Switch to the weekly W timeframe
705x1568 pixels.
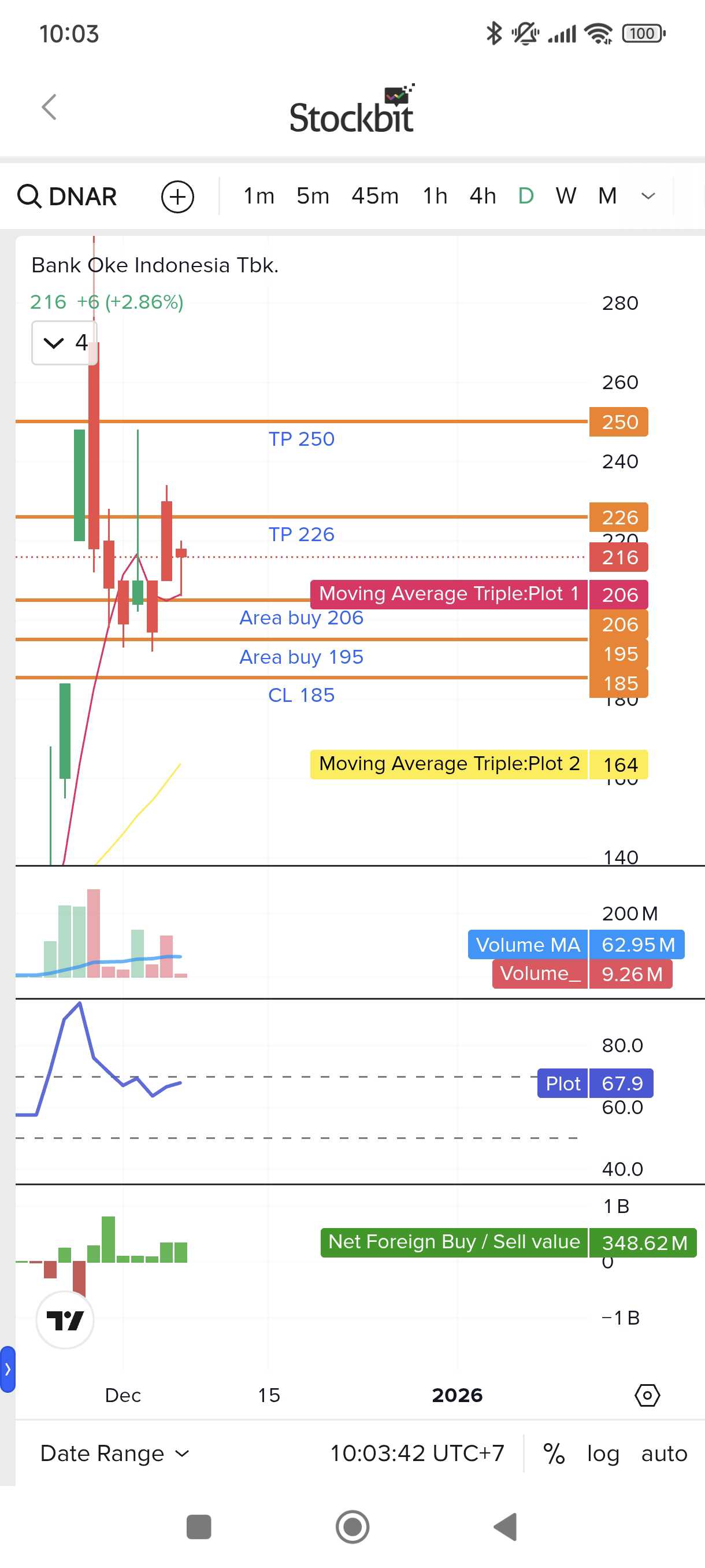566,196
